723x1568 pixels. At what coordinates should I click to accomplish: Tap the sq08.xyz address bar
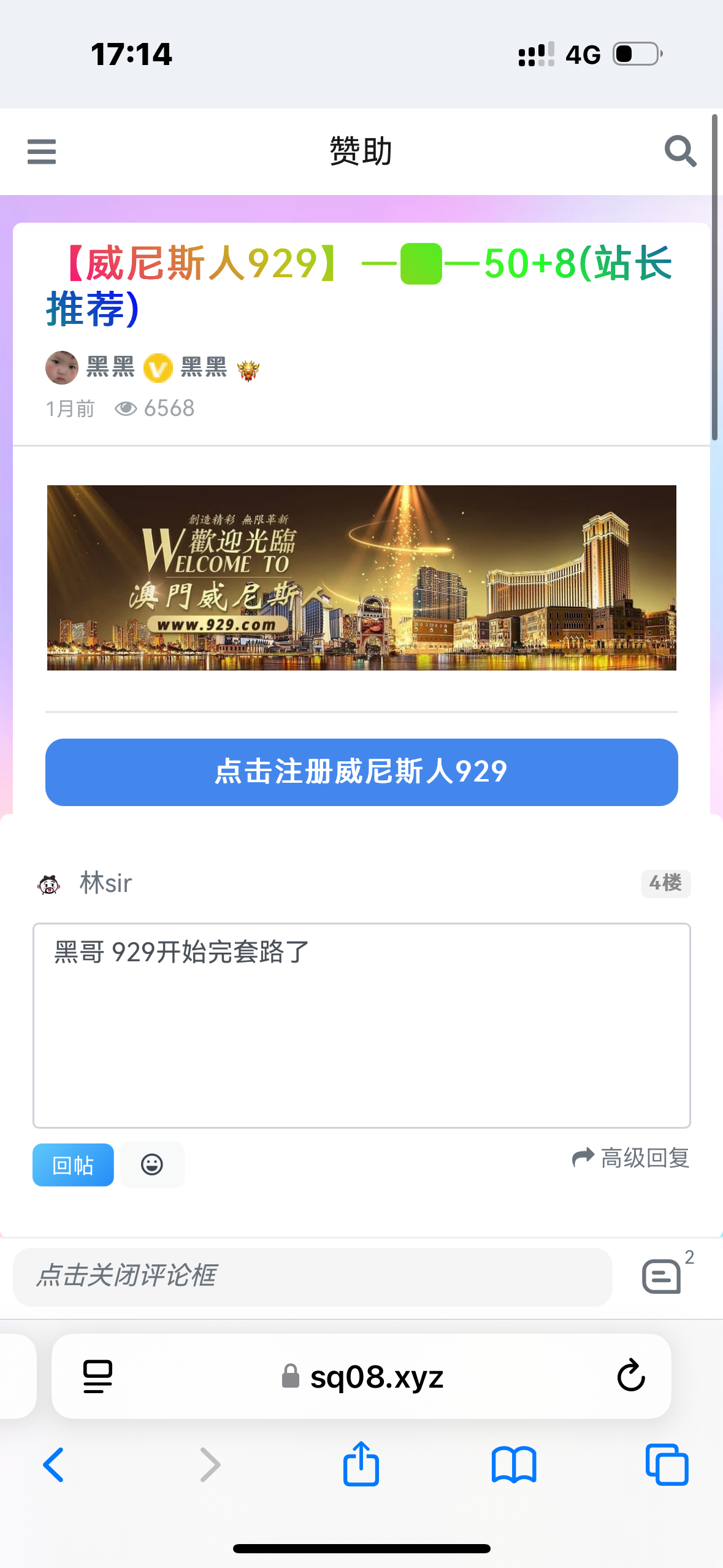pyautogui.click(x=376, y=1376)
